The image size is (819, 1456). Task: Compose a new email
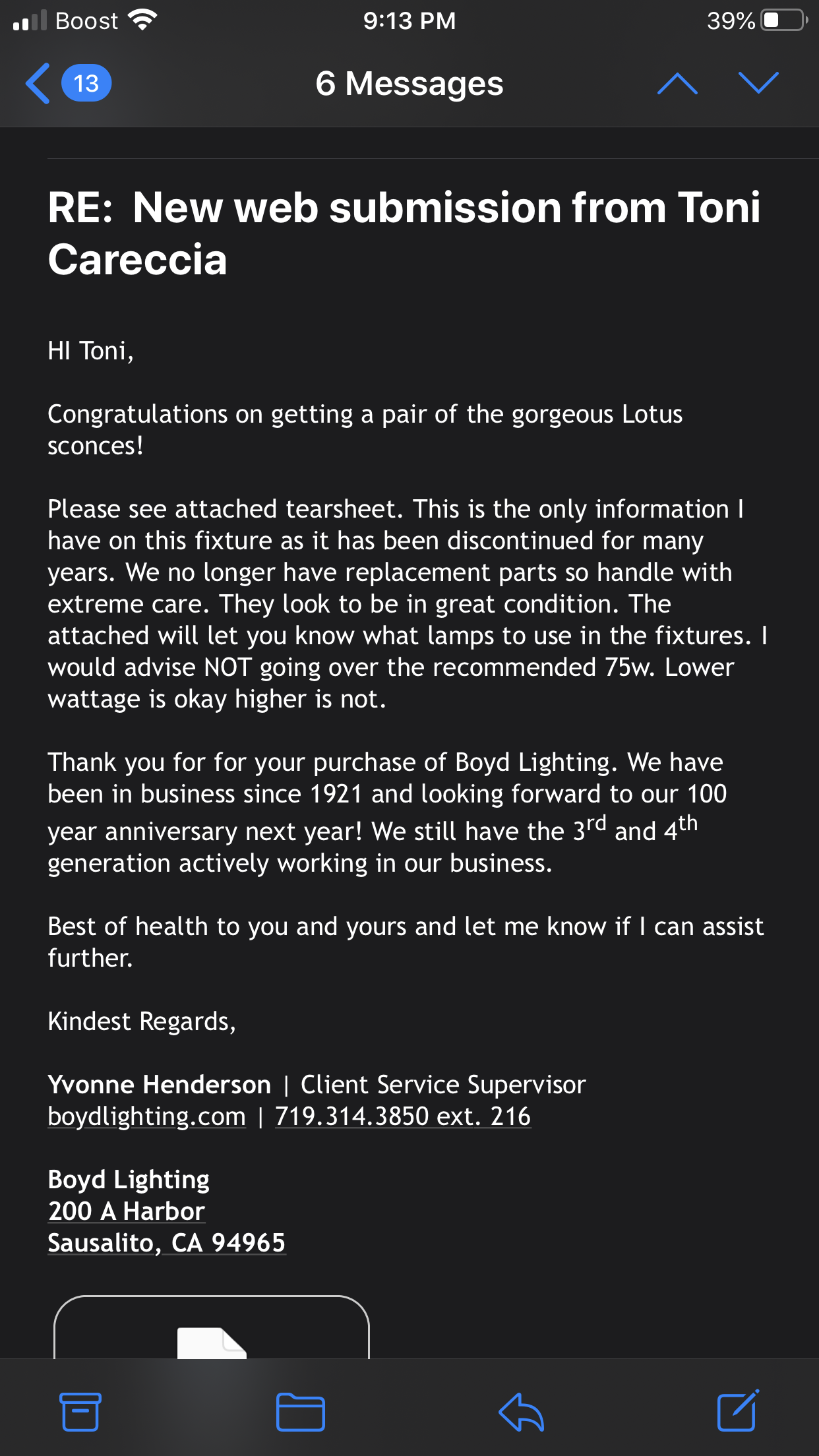(x=737, y=1412)
